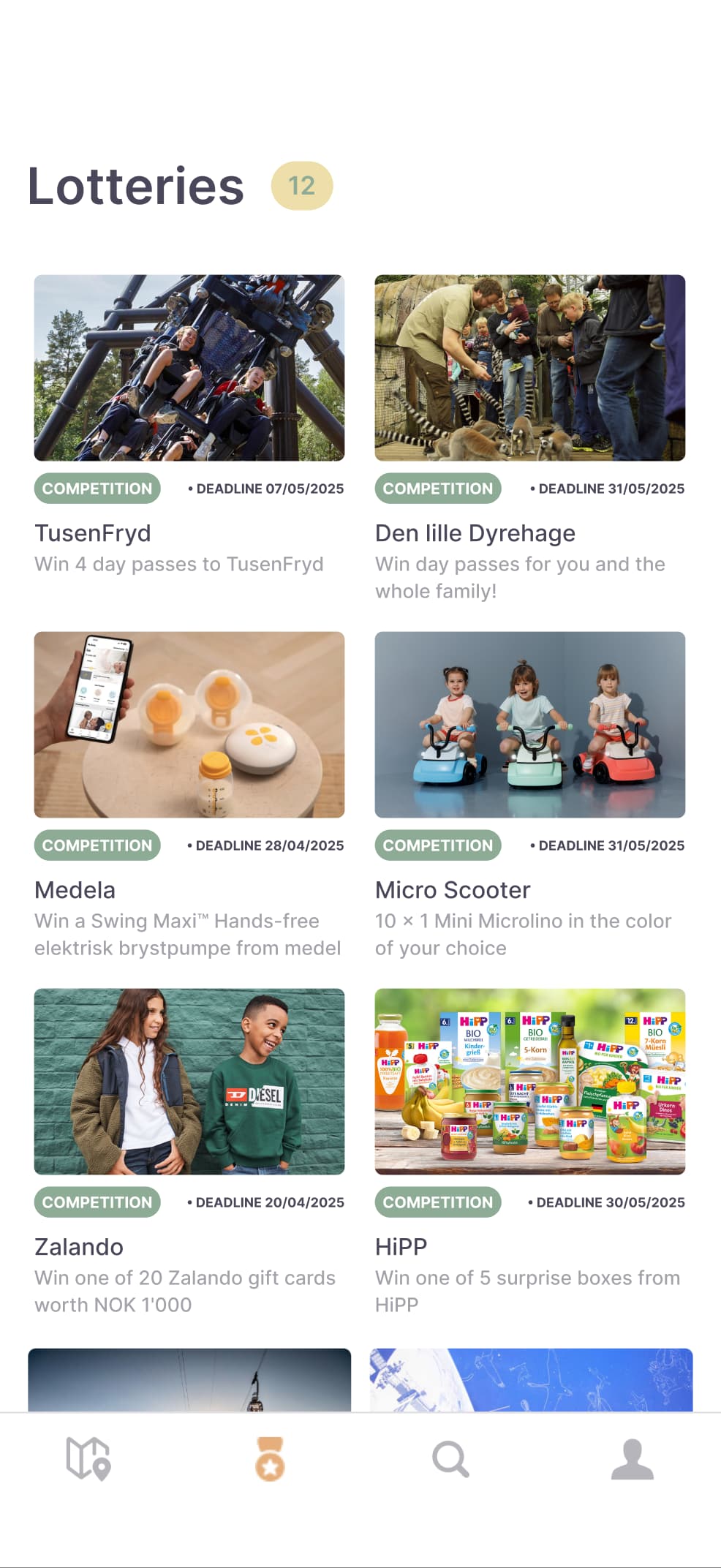Select the Micro Scooter competition
Screen dimensions: 721x1568
529,725
